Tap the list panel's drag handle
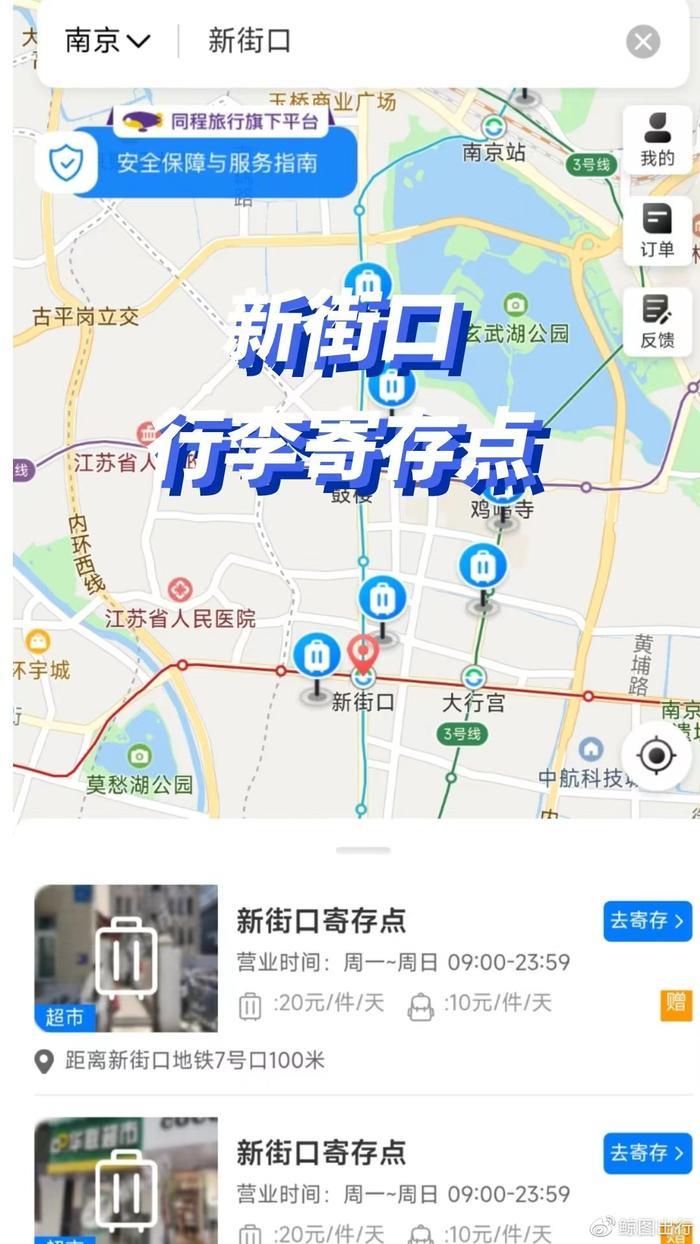The width and height of the screenshot is (700, 1244). coord(363,850)
